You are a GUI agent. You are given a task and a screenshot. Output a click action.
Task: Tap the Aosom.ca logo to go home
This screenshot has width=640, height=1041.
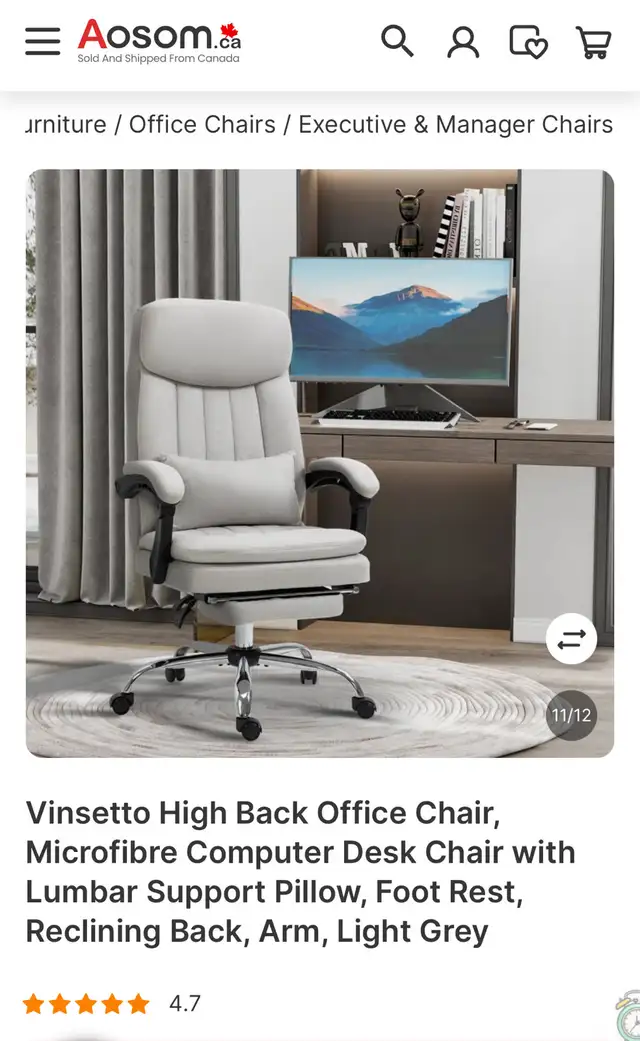point(159,41)
